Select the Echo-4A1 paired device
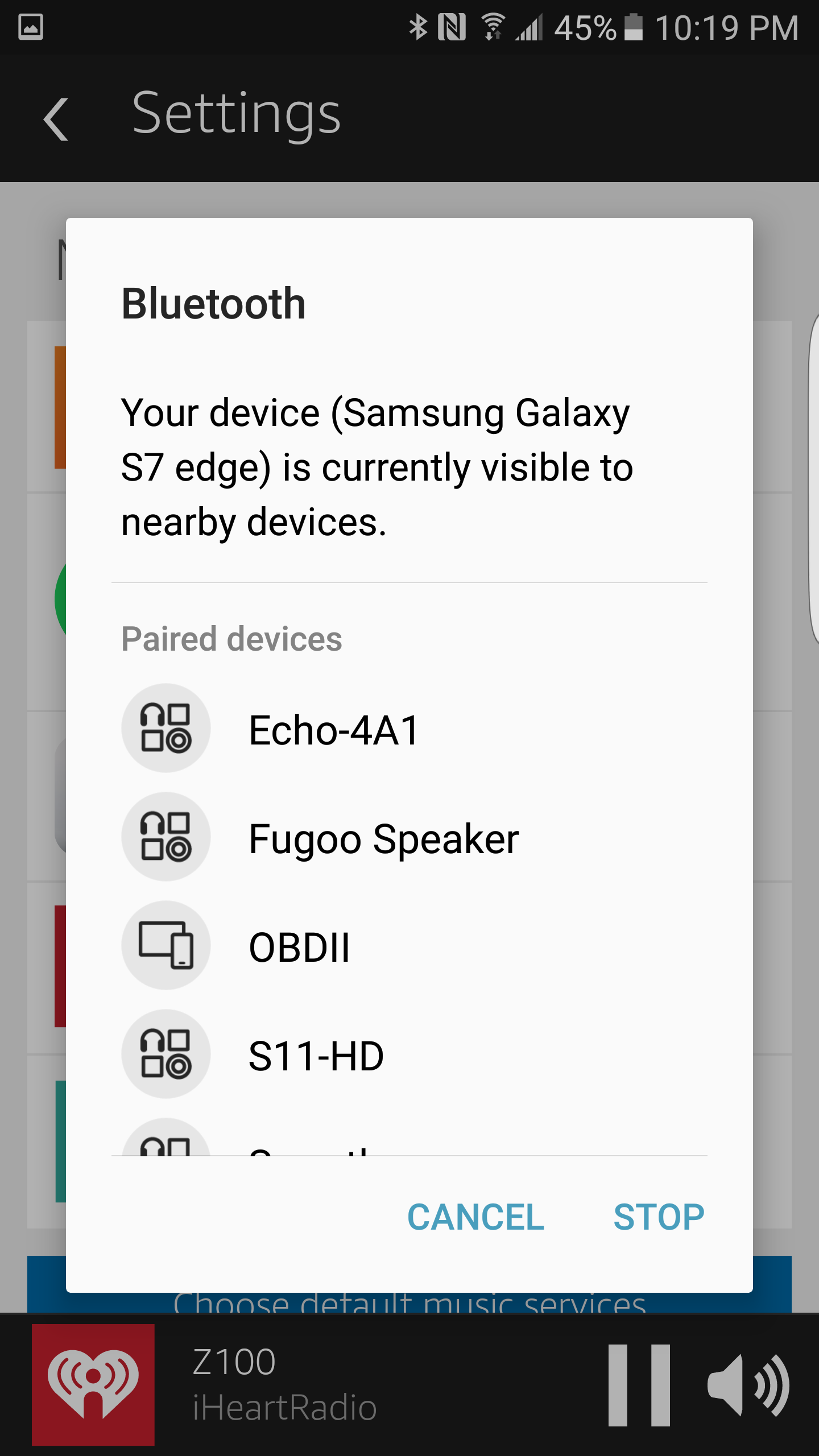The image size is (819, 1456). (409, 729)
